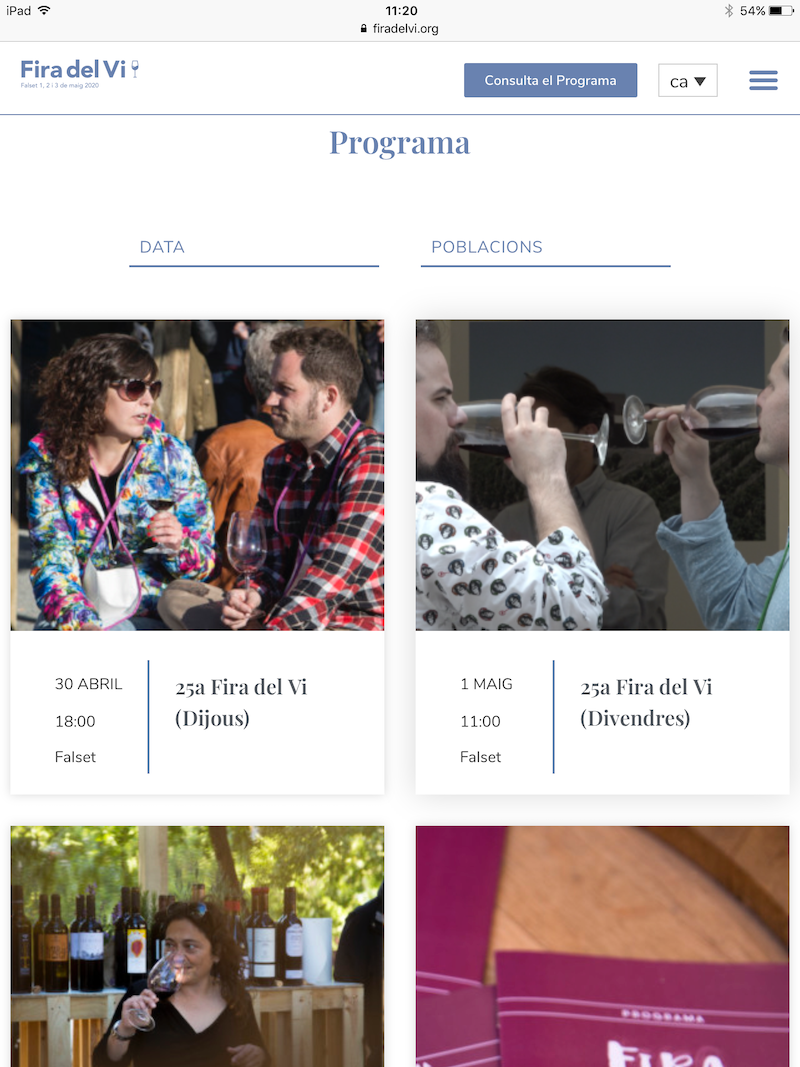
Task: Open the event card with the woman smelling wine
Action: click(197, 945)
